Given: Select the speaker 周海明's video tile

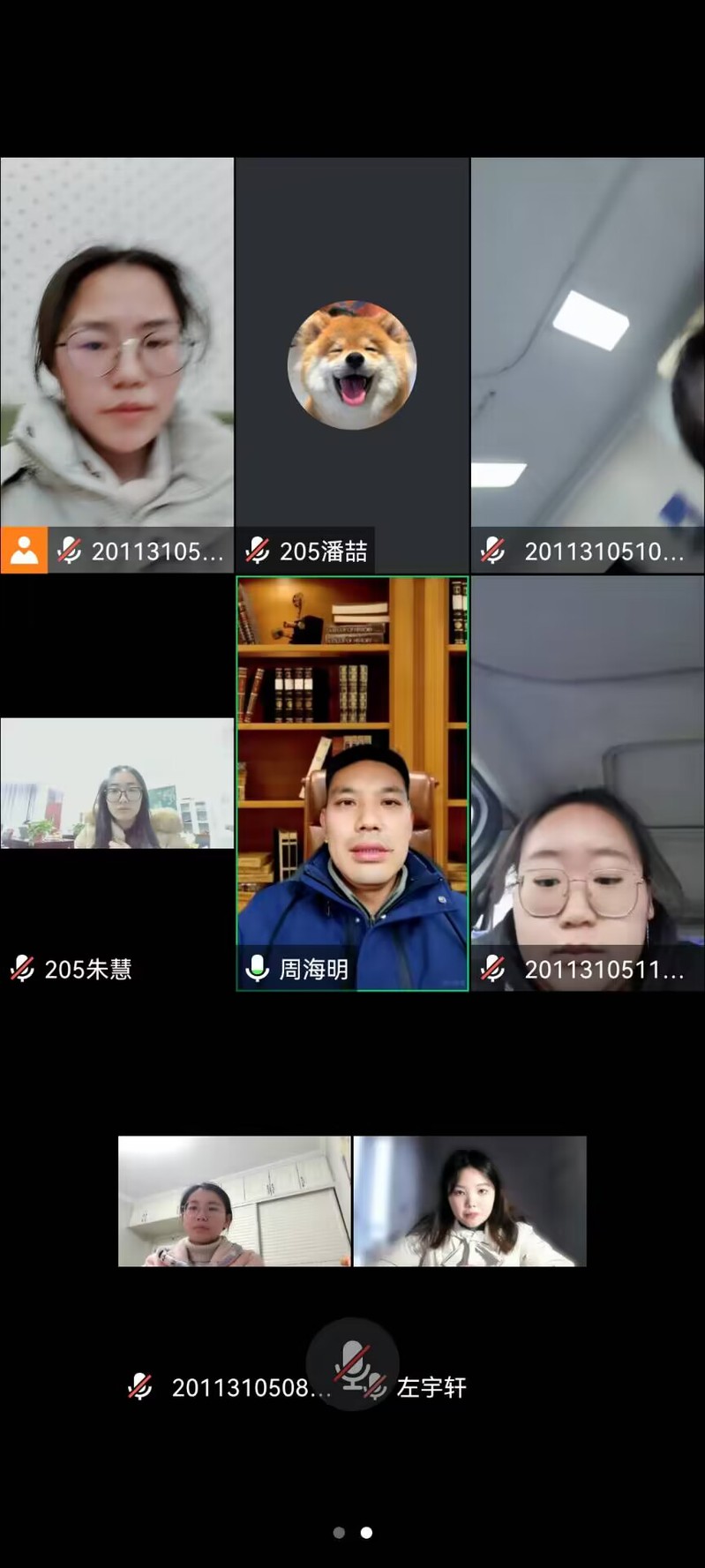Looking at the screenshot, I should tap(352, 784).
